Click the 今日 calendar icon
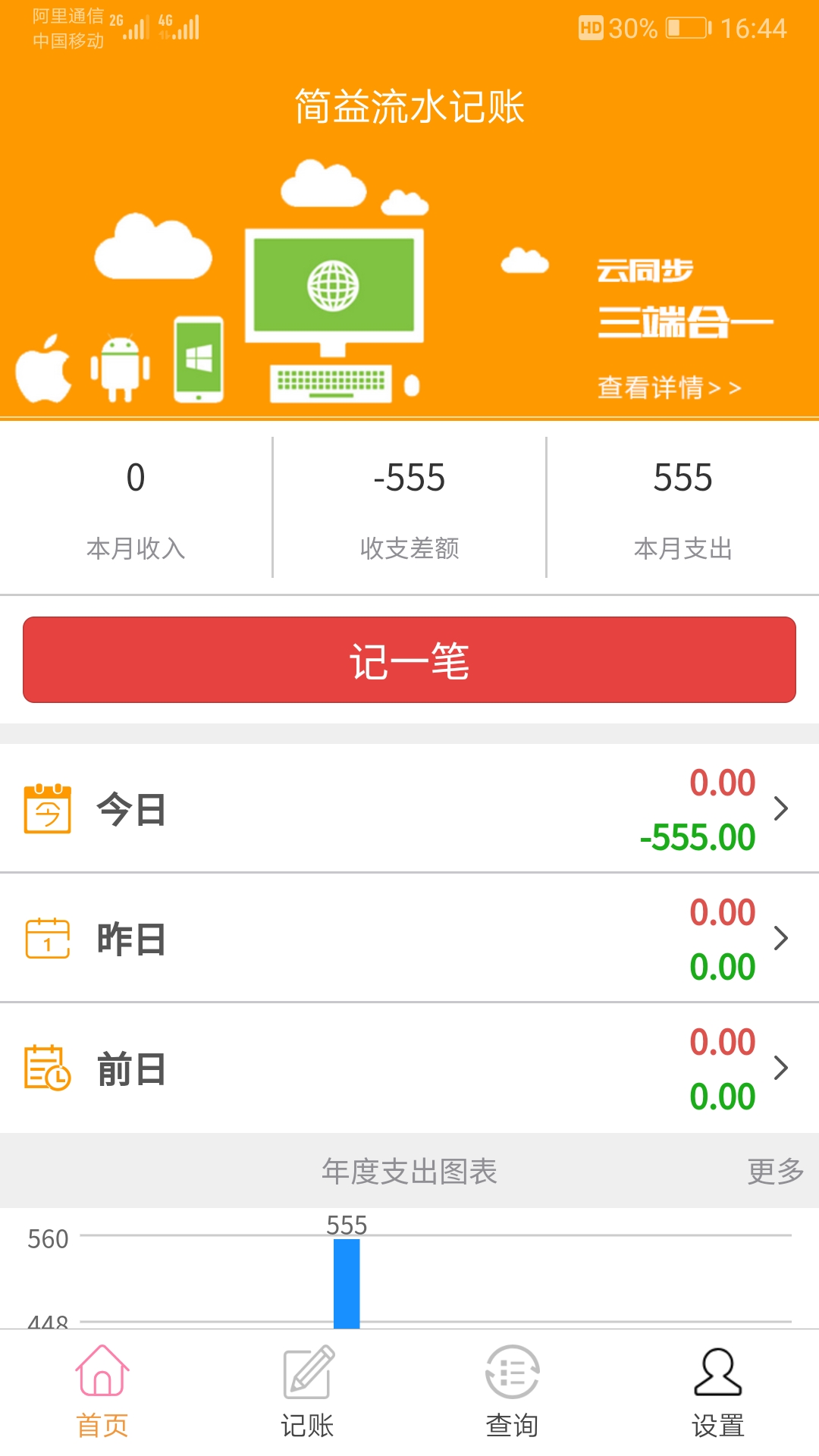This screenshot has width=819, height=1456. (x=47, y=810)
